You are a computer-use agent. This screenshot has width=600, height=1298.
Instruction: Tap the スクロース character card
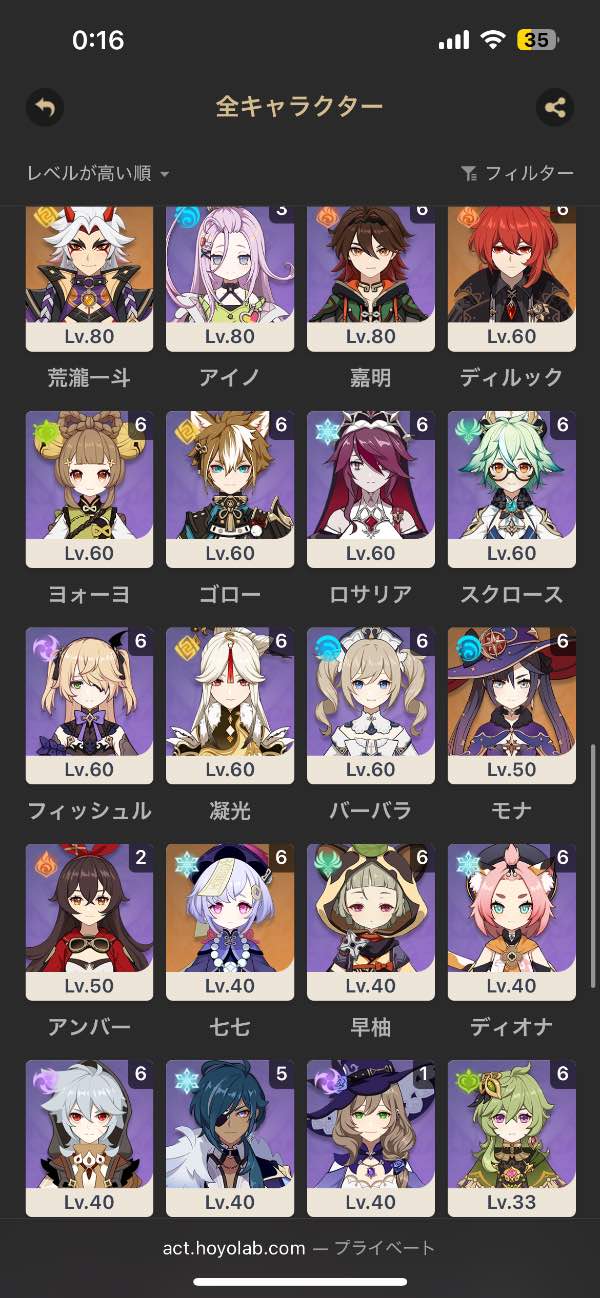coord(512,490)
